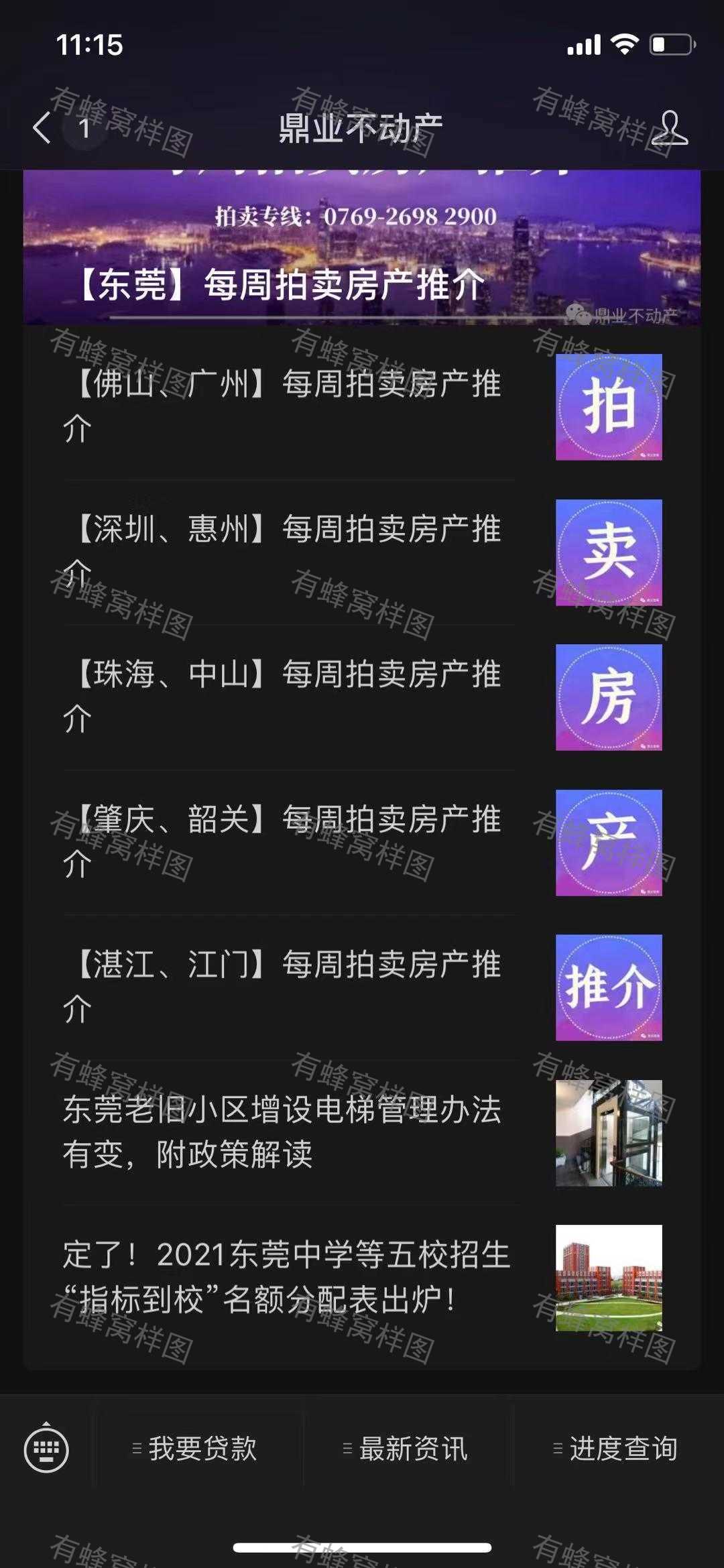Screen dimensions: 724x1568
Task: Read the 【深圳、惠州】 auction article
Action: pyautogui.click(x=362, y=552)
